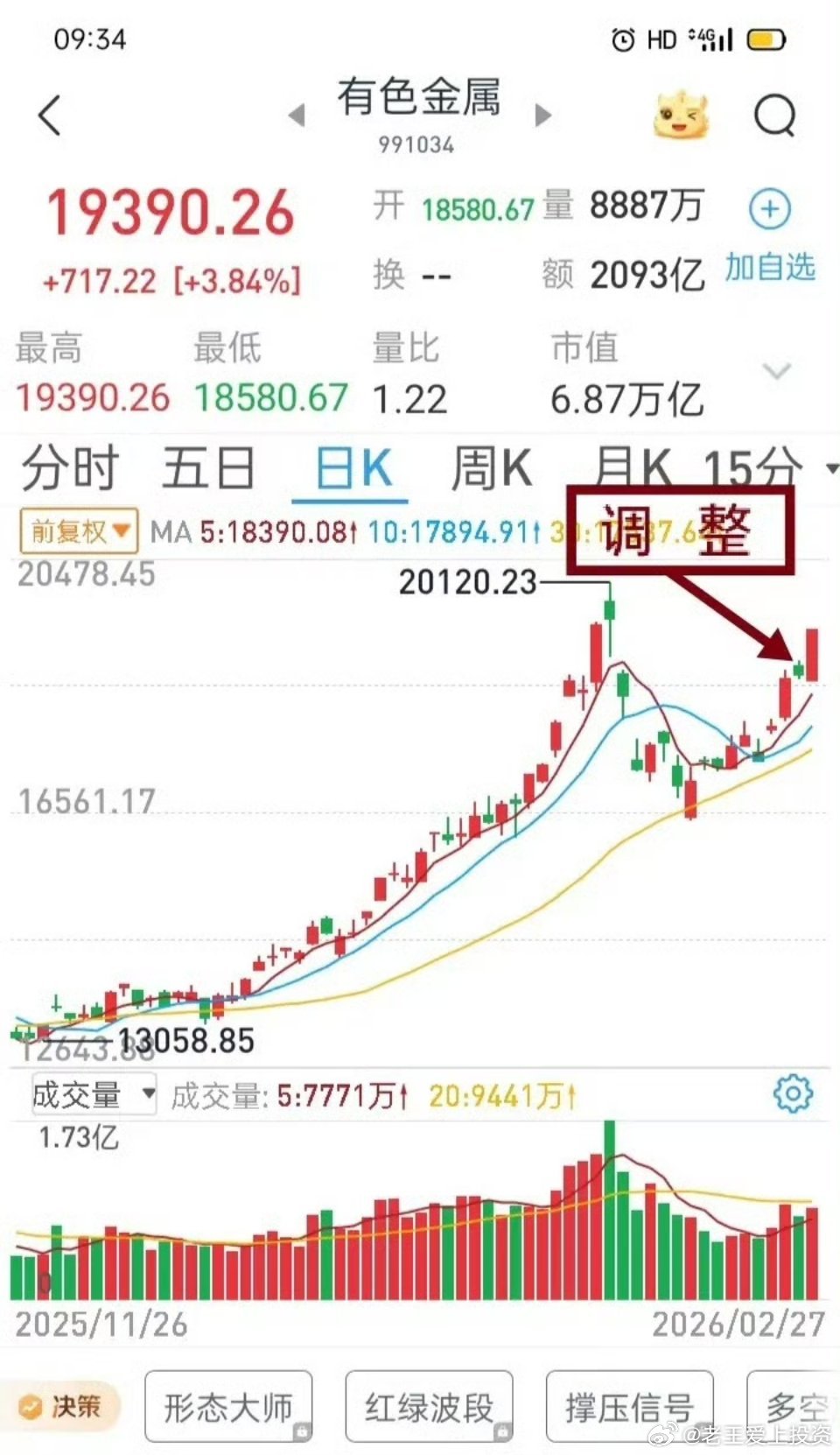Open 红绿波段 analysis tool
Viewport: 840px width, 1455px height.
coord(429,1405)
